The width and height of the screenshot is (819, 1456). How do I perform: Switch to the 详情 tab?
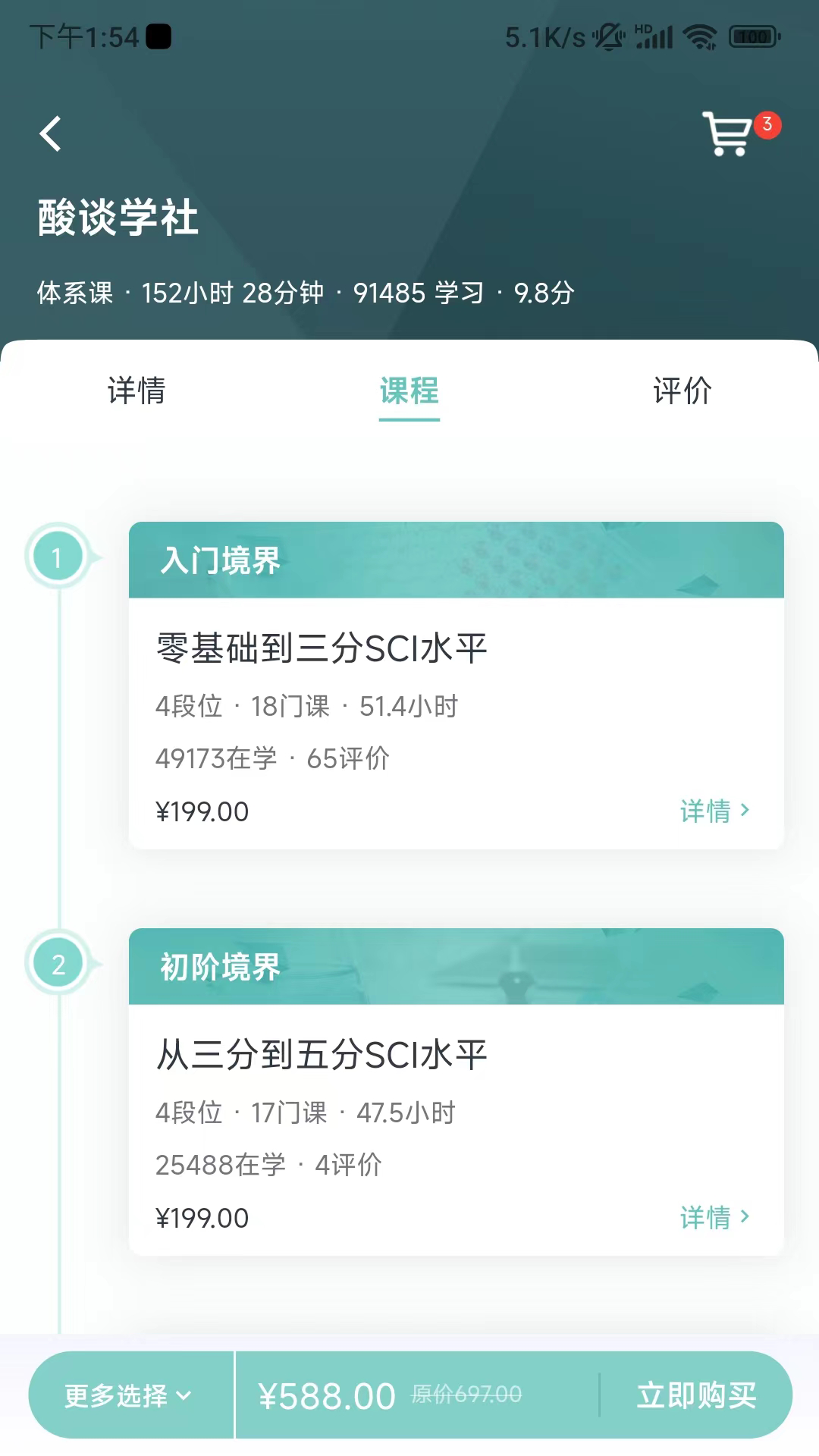pos(138,391)
